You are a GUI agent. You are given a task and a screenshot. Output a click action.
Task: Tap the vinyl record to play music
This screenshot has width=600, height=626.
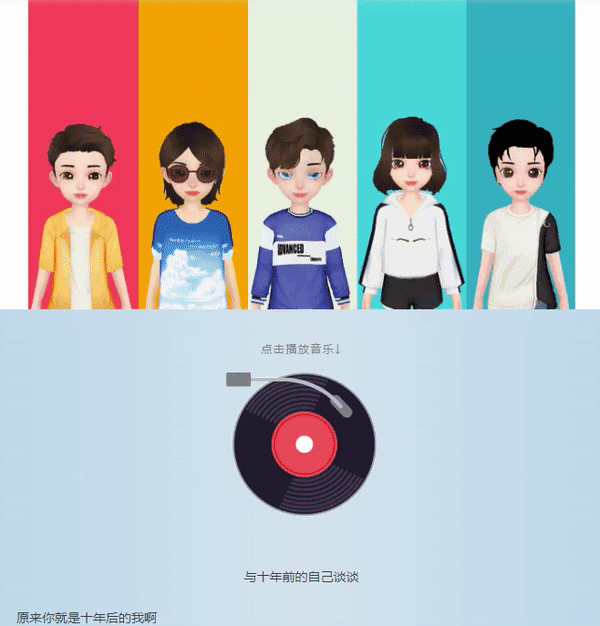[304, 445]
